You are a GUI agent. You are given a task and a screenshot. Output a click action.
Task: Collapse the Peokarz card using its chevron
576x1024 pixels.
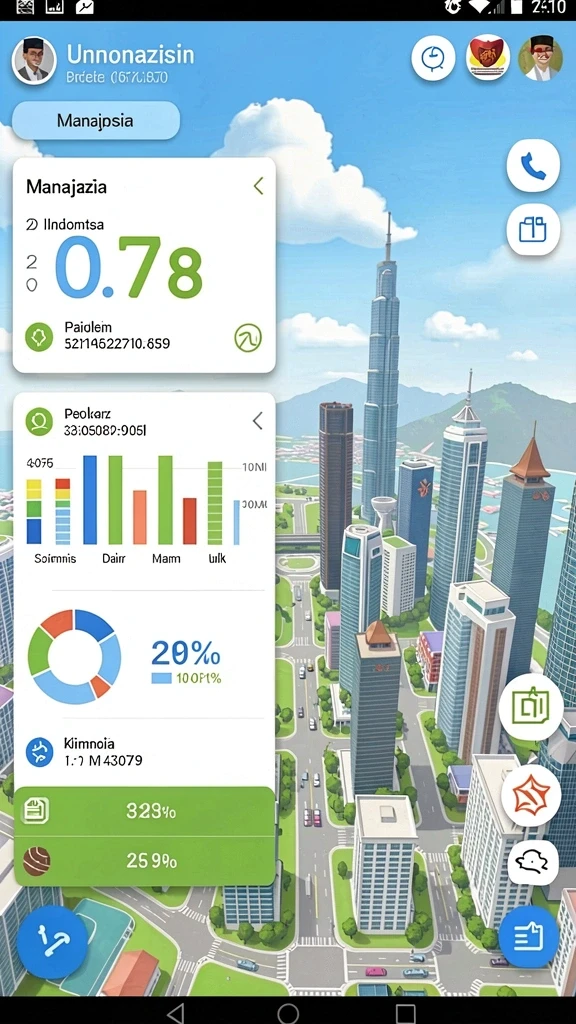258,421
